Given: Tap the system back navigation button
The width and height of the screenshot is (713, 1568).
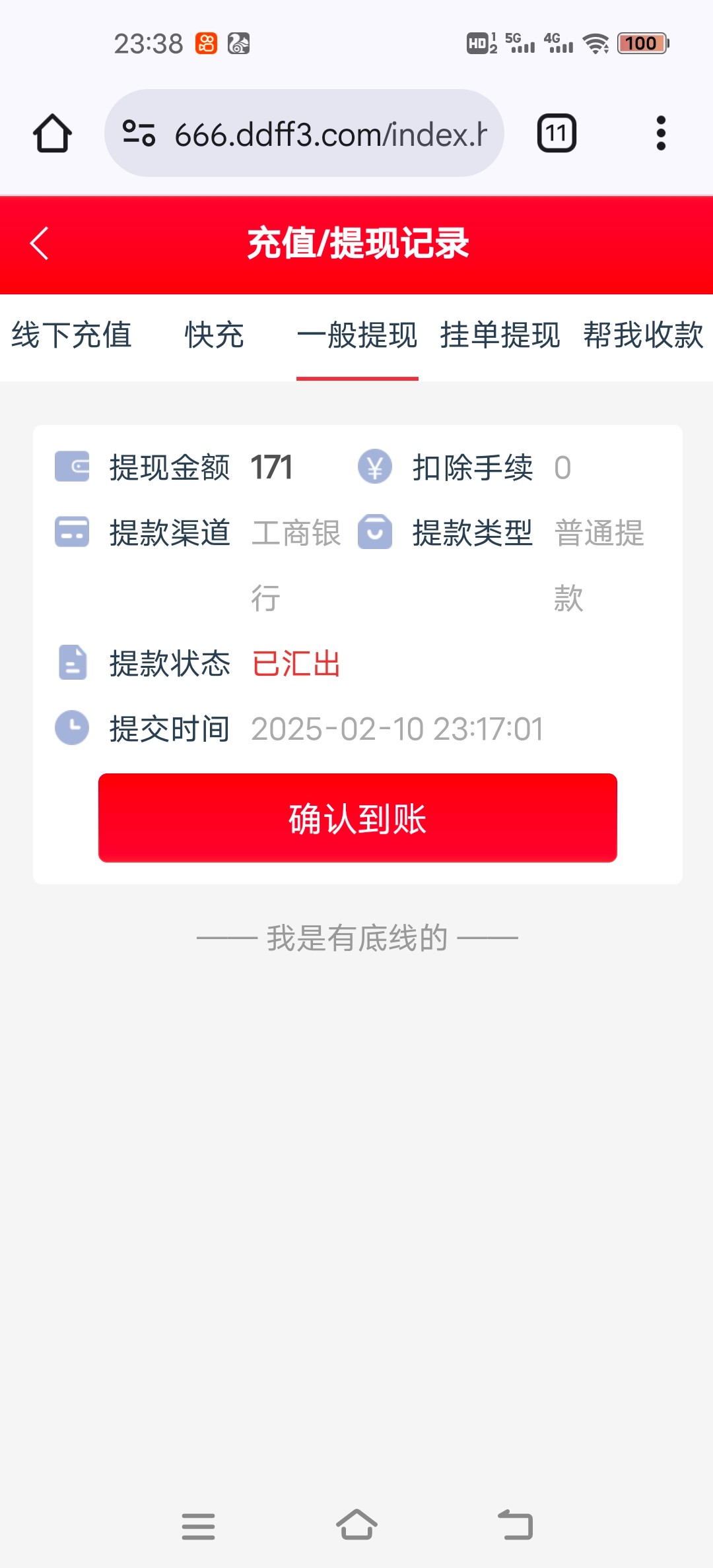Looking at the screenshot, I should click(516, 1525).
